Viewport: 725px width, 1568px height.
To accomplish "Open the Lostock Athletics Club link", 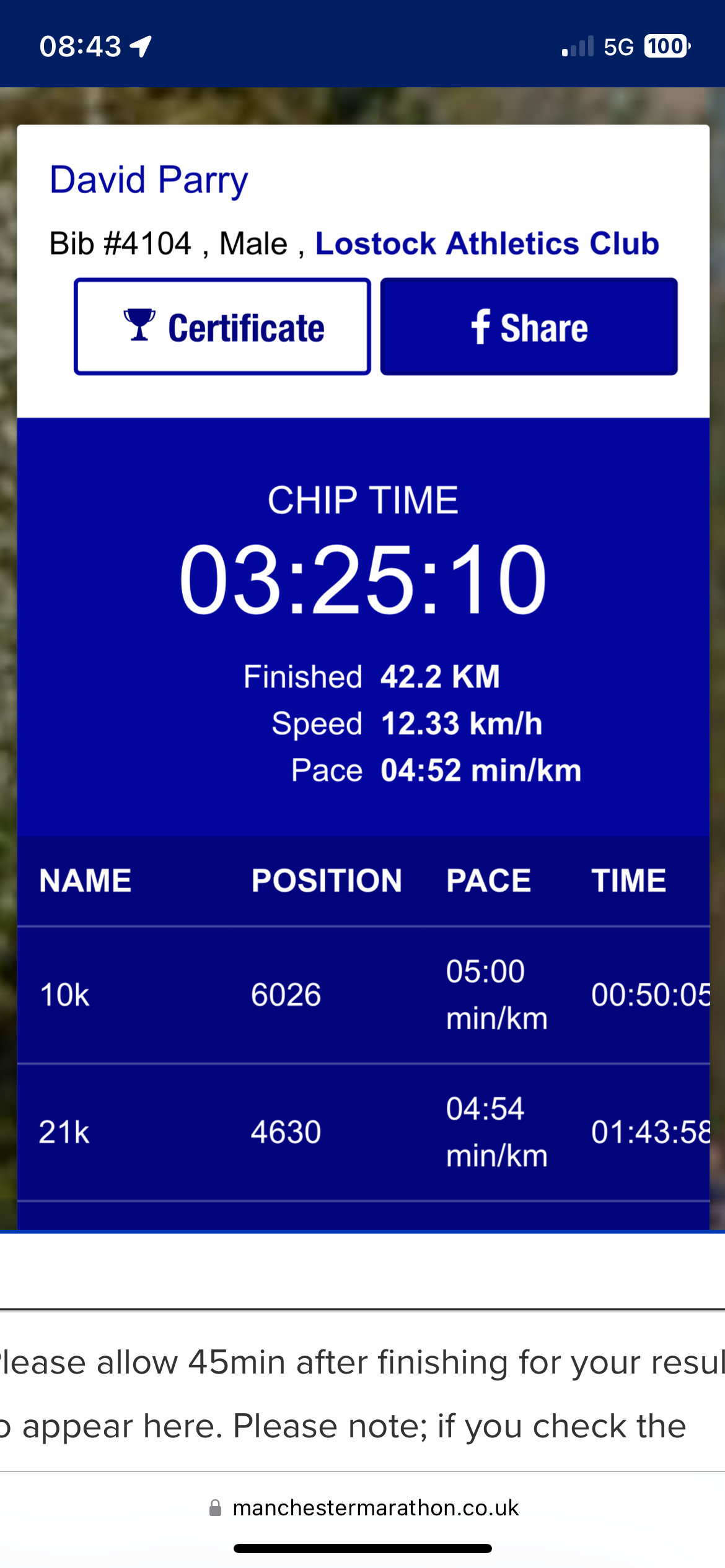I will click(x=487, y=243).
